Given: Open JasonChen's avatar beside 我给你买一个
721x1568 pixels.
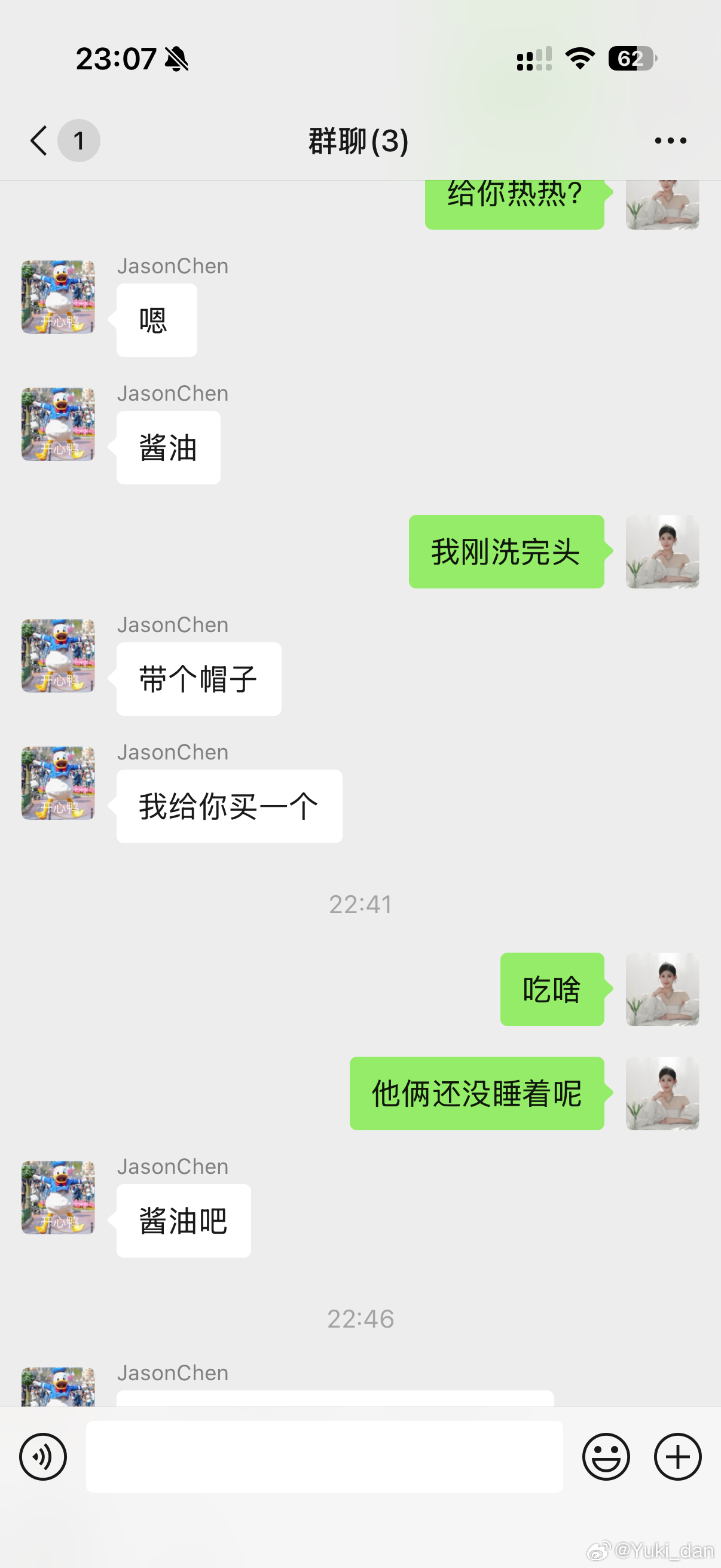Looking at the screenshot, I should pyautogui.click(x=58, y=783).
